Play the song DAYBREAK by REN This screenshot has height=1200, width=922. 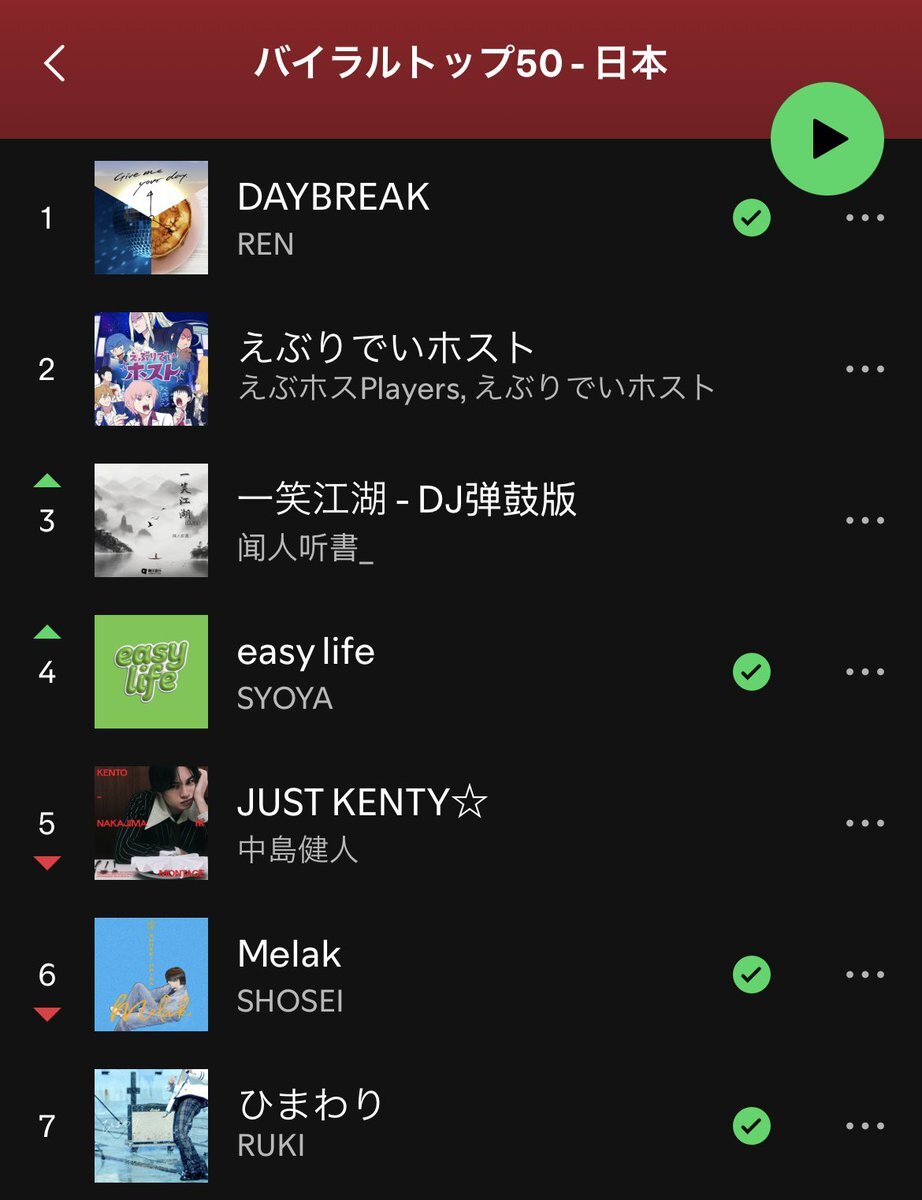point(333,216)
